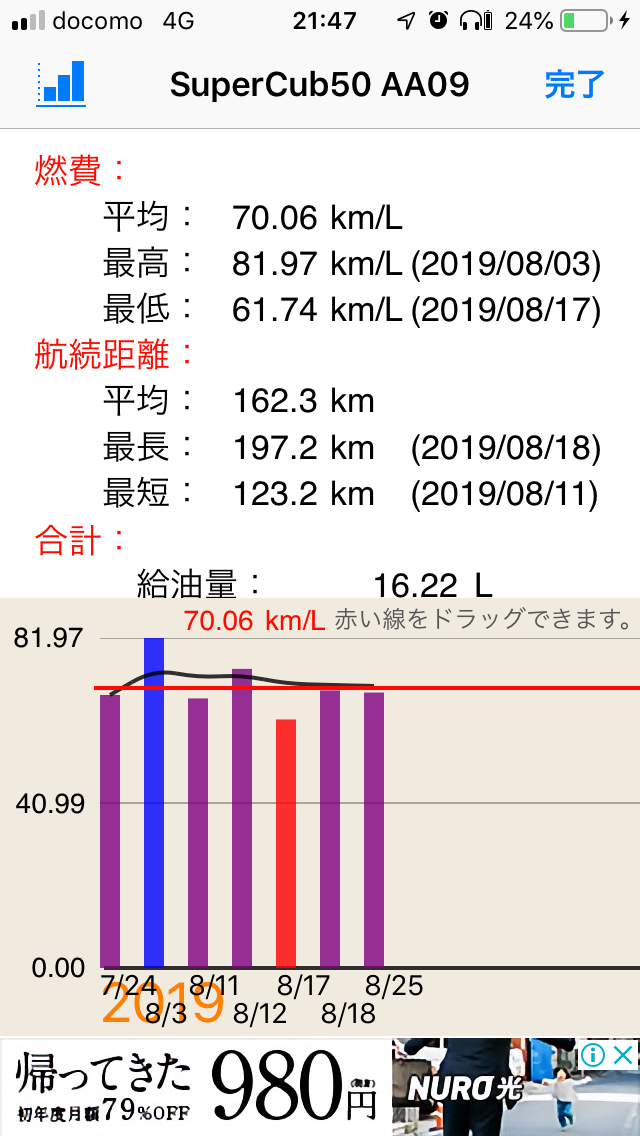
Task: Open the NURO光 980円 ad banner
Action: coord(320,1087)
